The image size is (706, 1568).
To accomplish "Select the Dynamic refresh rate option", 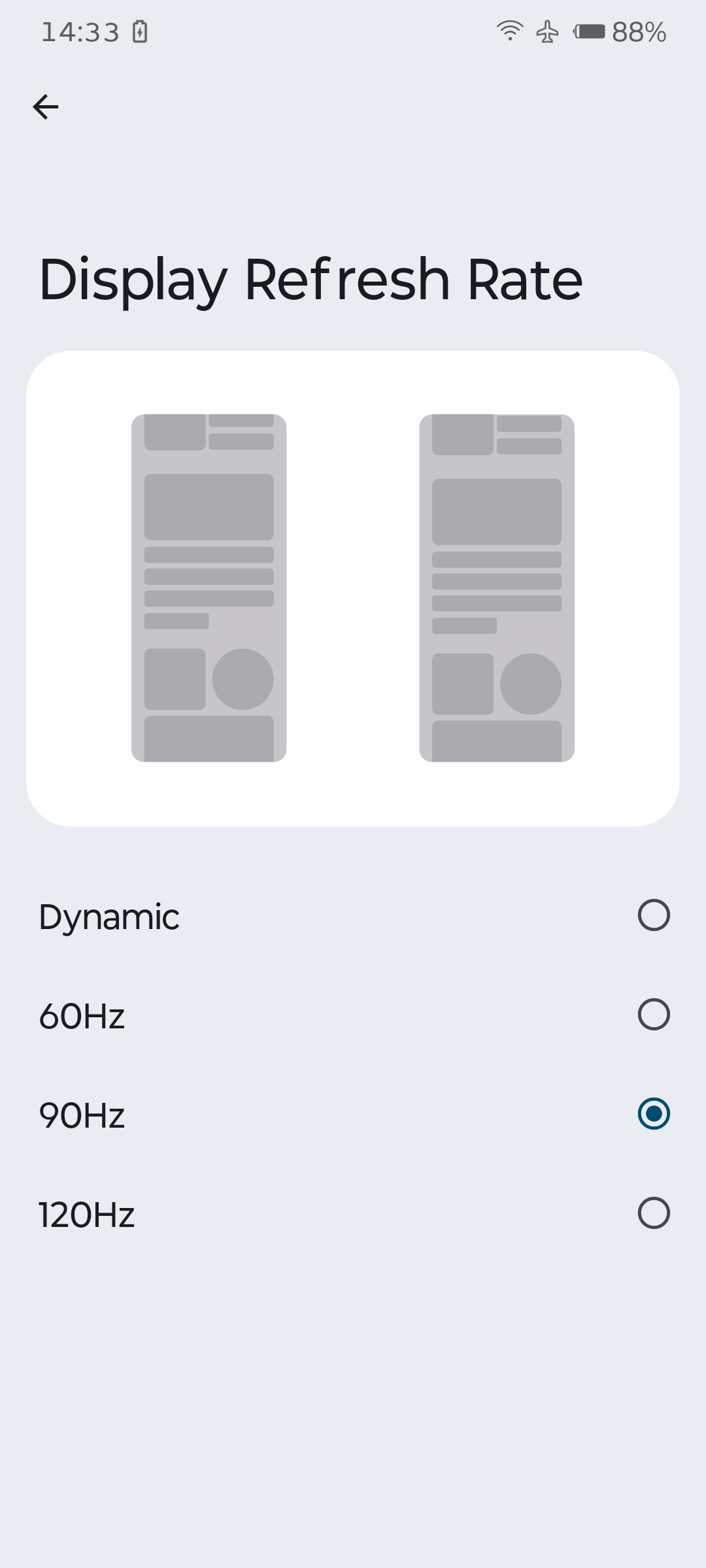I will (654, 915).
